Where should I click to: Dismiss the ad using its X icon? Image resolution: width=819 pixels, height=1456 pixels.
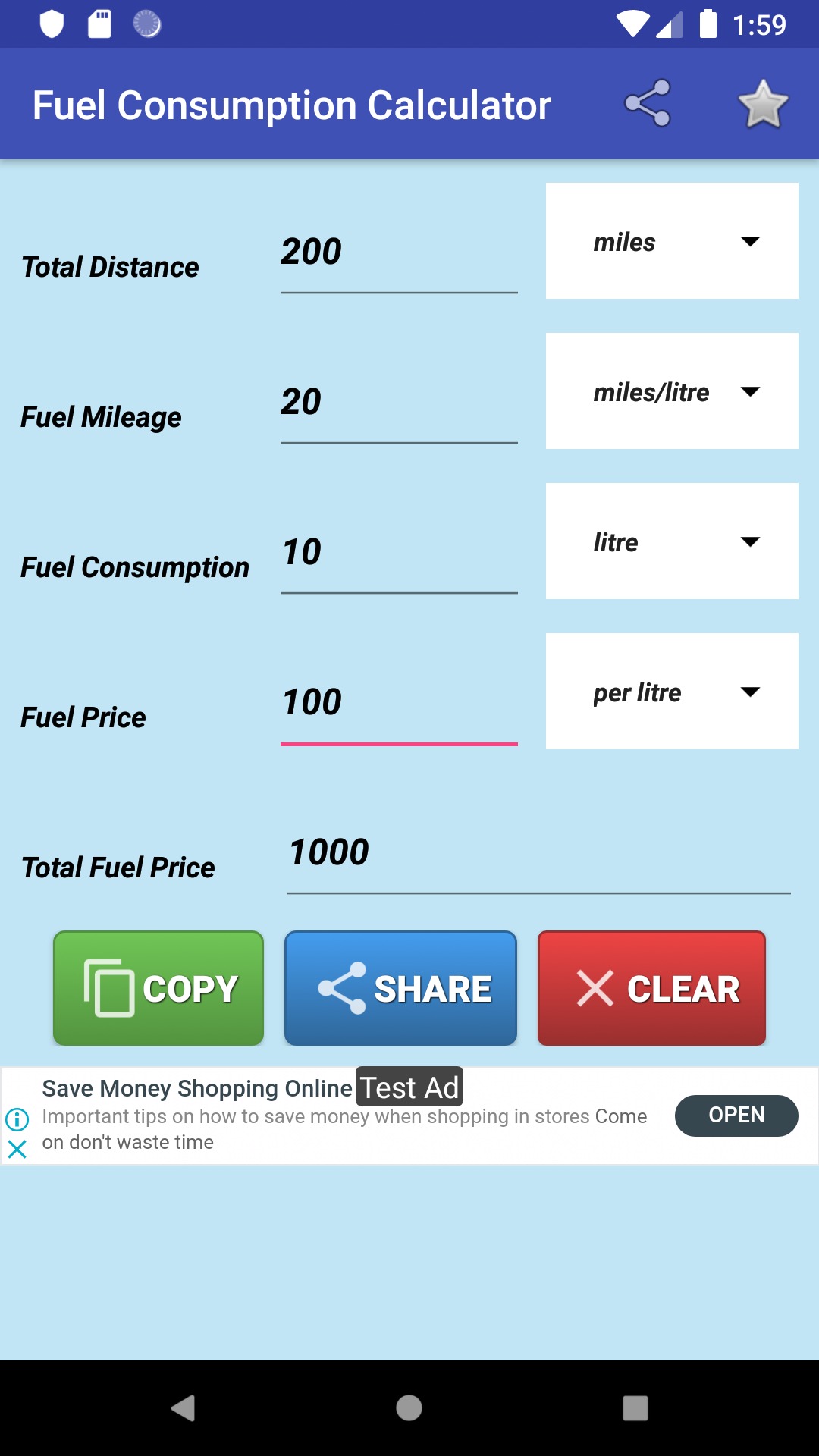coord(17,1149)
